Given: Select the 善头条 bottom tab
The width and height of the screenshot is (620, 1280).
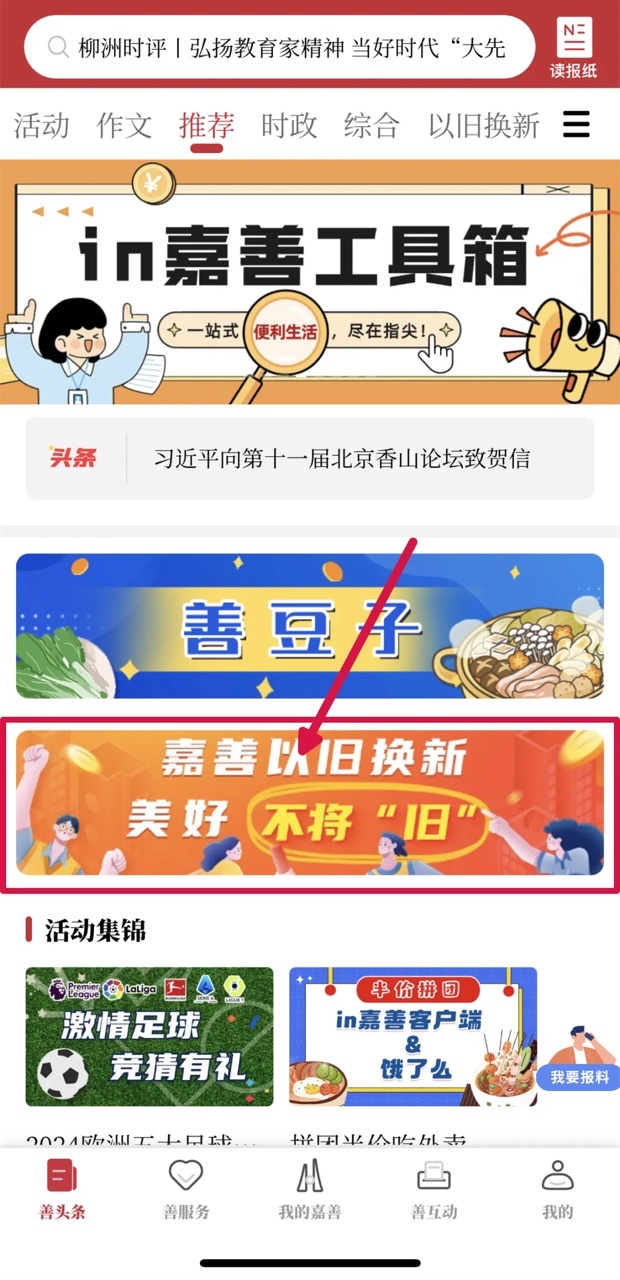Looking at the screenshot, I should 62,1191.
